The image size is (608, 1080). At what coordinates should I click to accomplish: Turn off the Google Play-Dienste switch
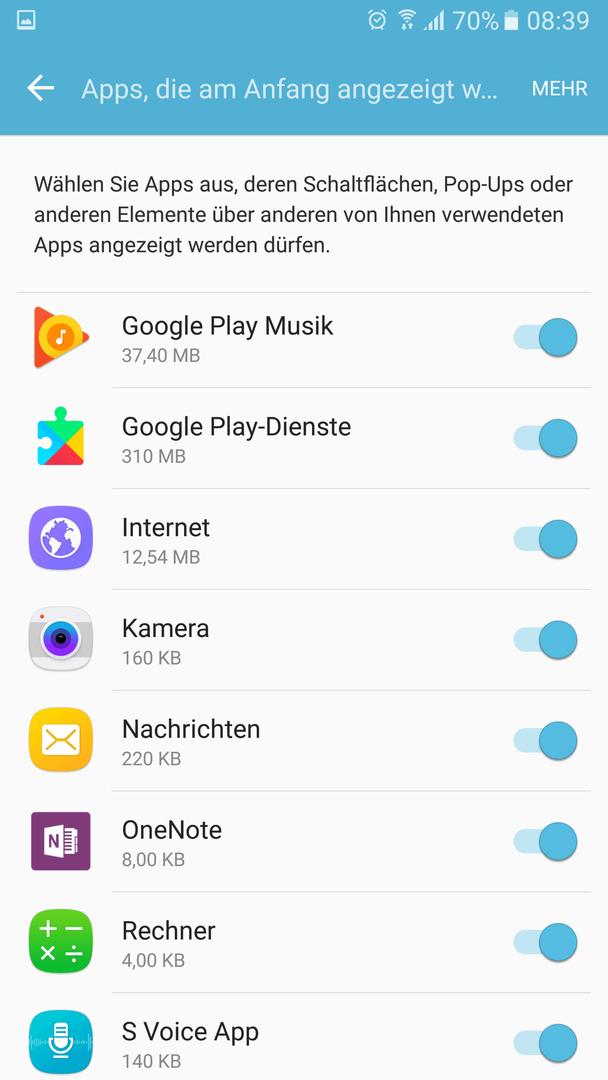click(545, 438)
